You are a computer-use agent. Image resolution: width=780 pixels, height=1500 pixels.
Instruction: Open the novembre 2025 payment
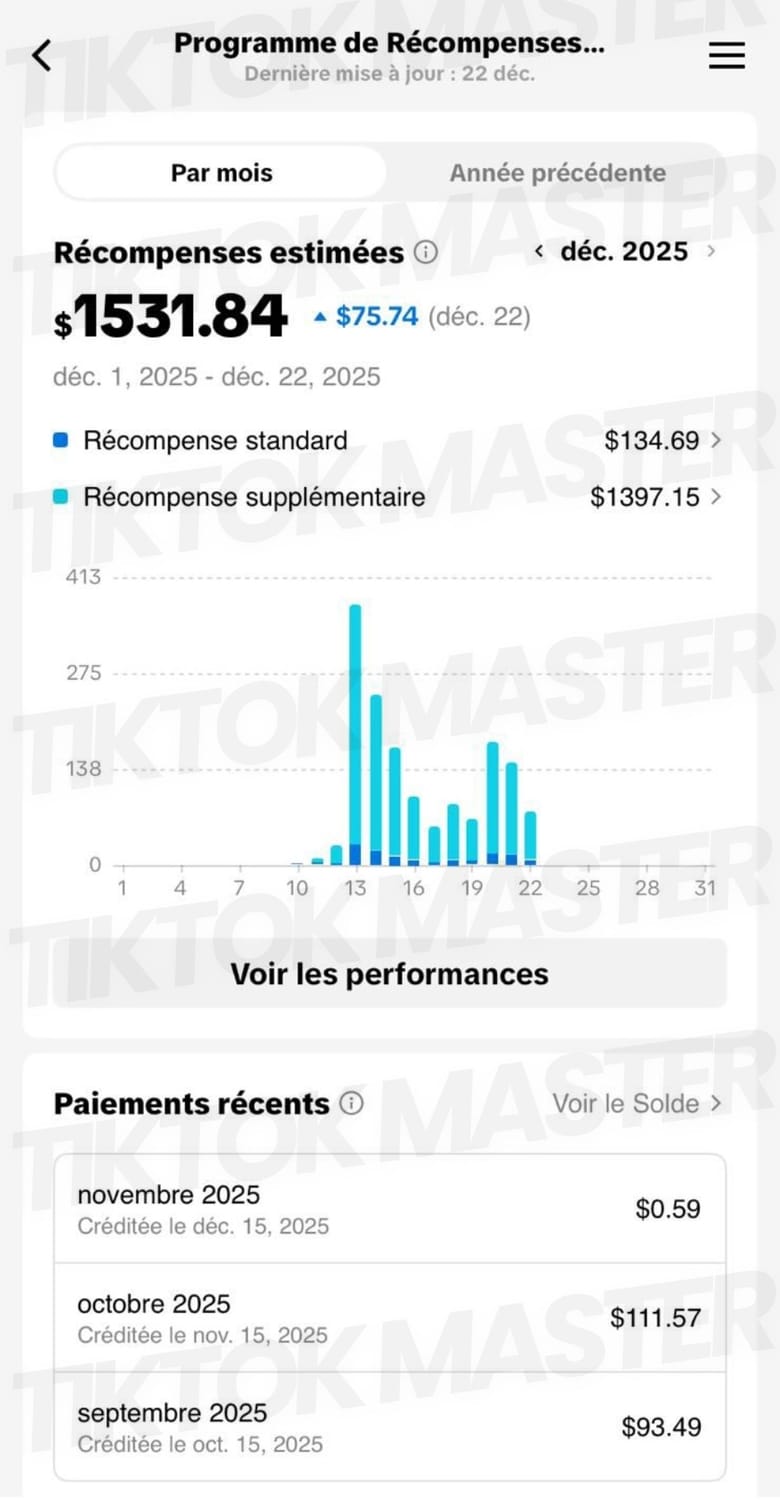tap(389, 1208)
